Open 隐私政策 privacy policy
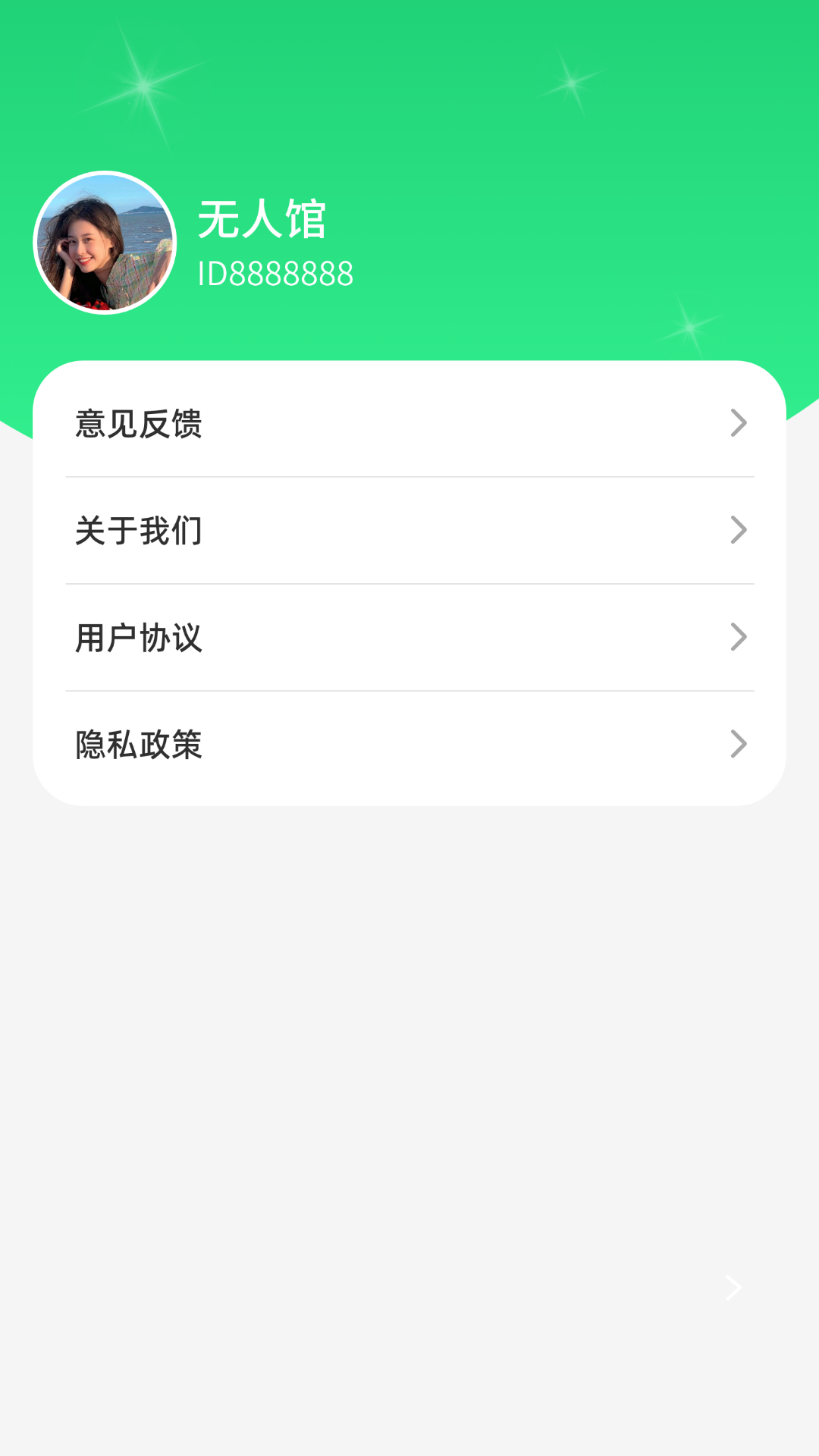The width and height of the screenshot is (819, 1456). (409, 744)
